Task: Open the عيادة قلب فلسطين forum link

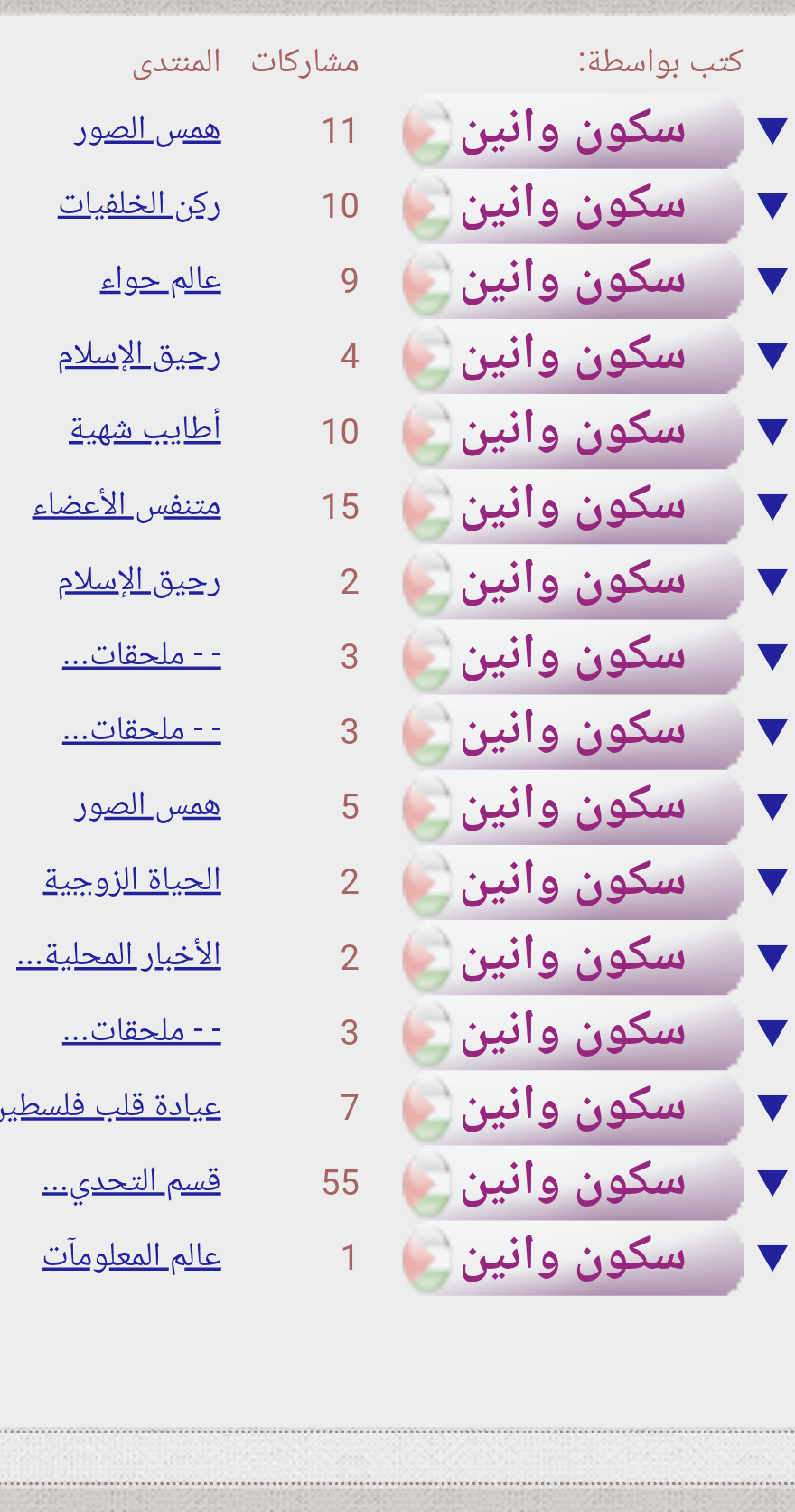Action: coord(110,1107)
